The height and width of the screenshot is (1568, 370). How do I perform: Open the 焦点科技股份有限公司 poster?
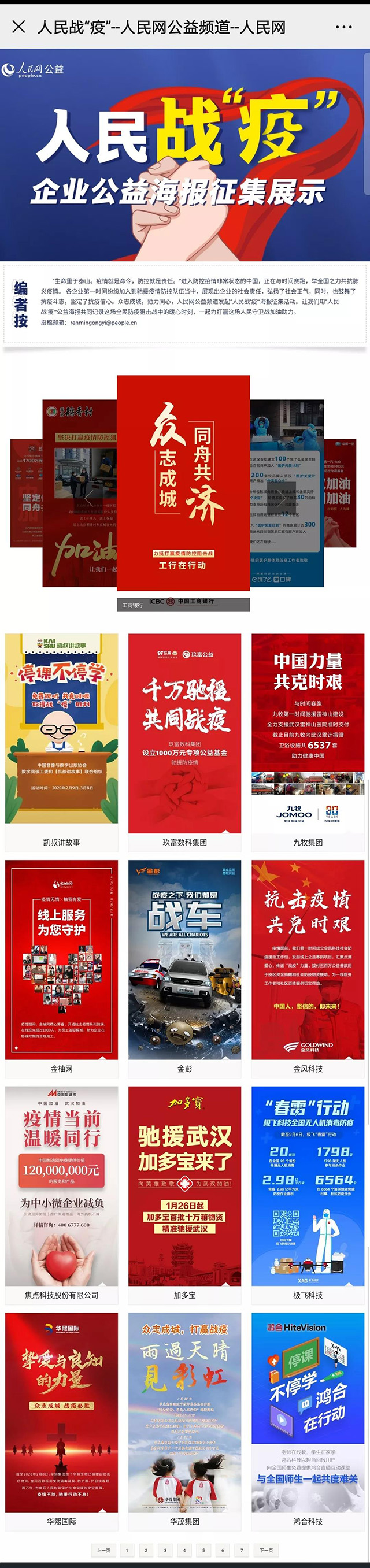pyautogui.click(x=61, y=1186)
